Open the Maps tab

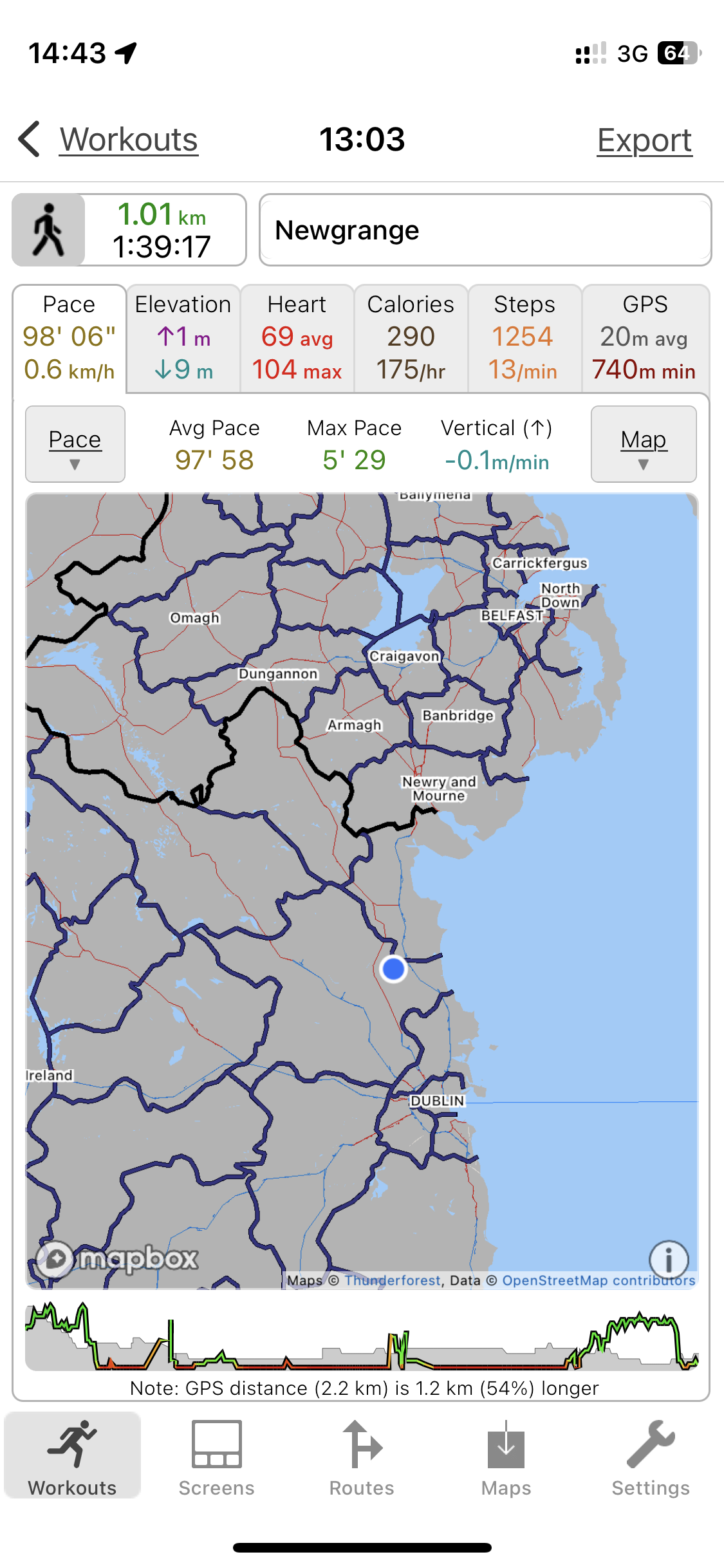(506, 1459)
